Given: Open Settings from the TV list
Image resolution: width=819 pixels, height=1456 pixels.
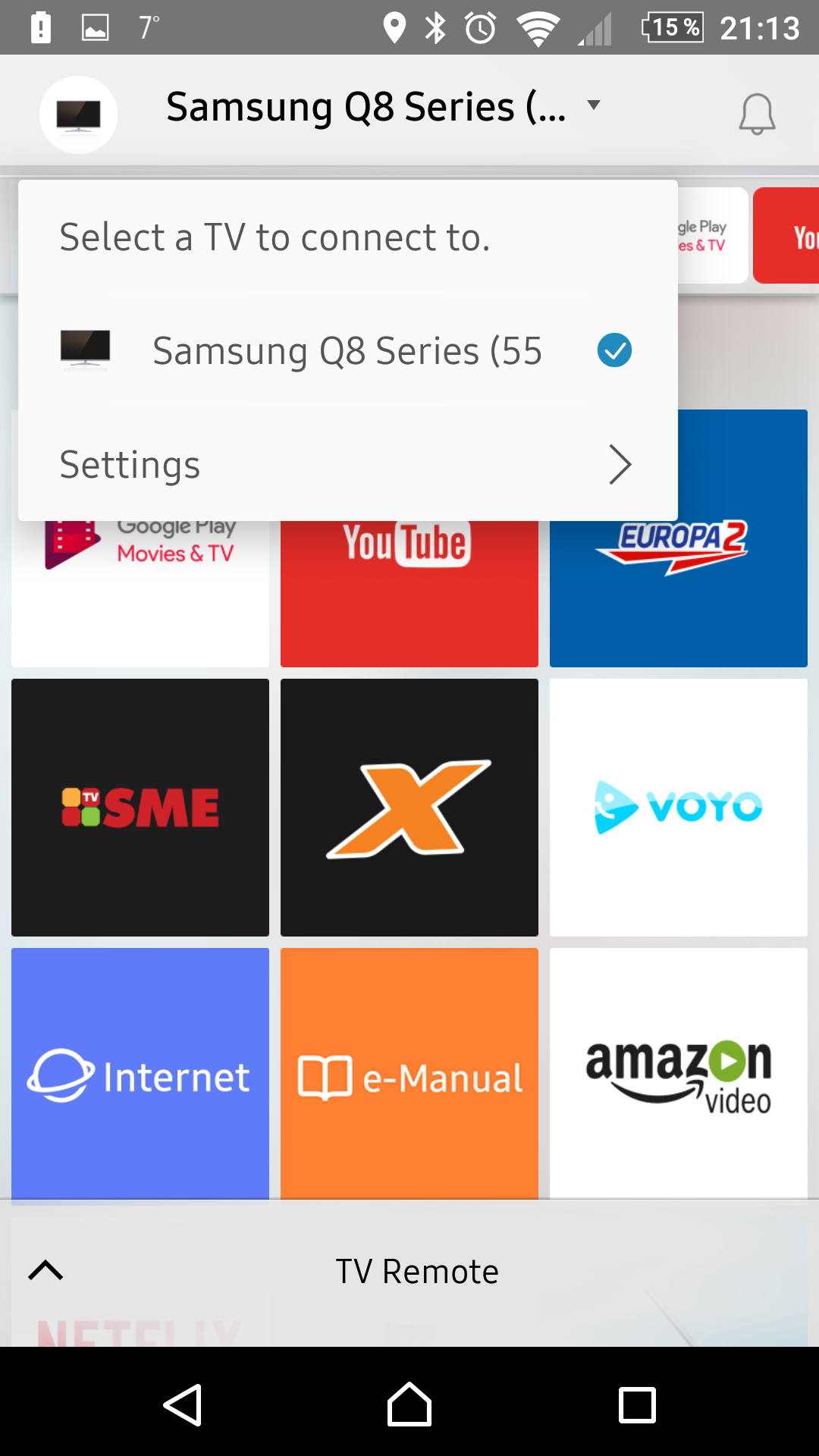Looking at the screenshot, I should click(x=347, y=464).
